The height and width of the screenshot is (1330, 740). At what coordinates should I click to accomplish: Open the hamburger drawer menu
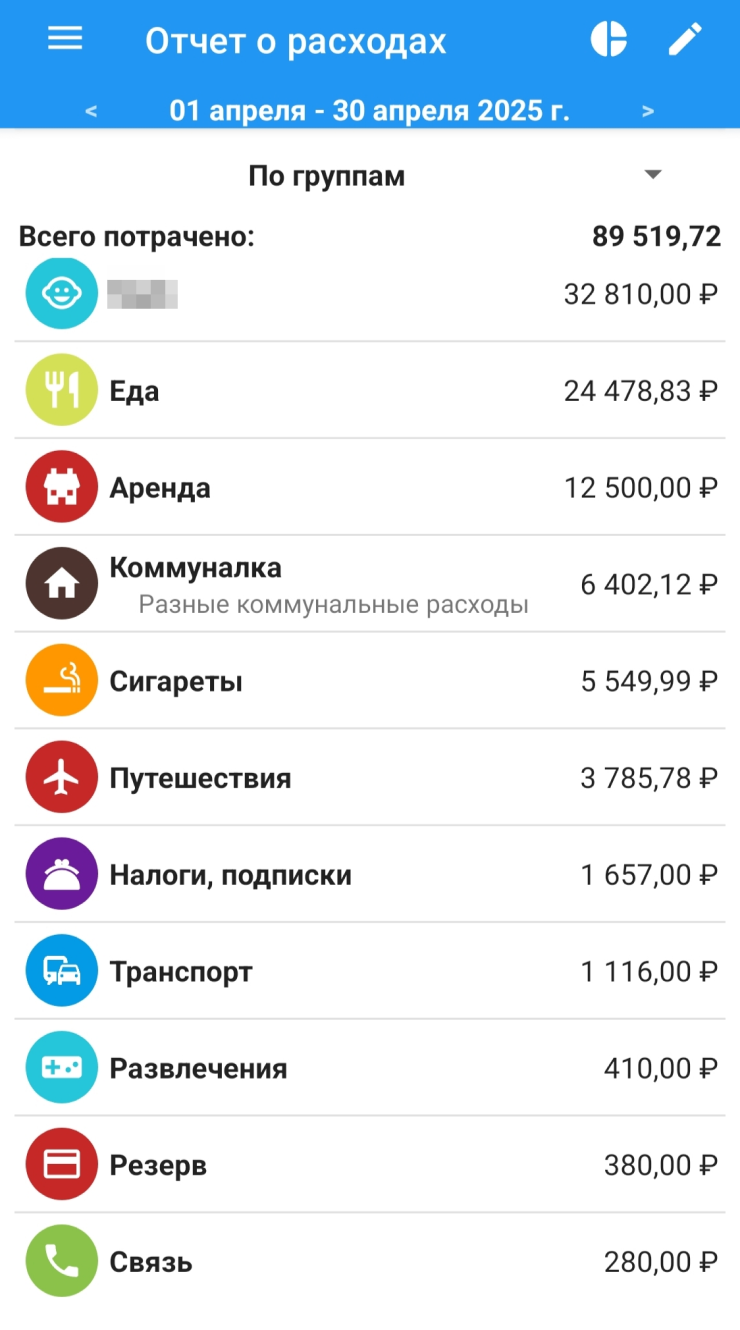tap(65, 39)
